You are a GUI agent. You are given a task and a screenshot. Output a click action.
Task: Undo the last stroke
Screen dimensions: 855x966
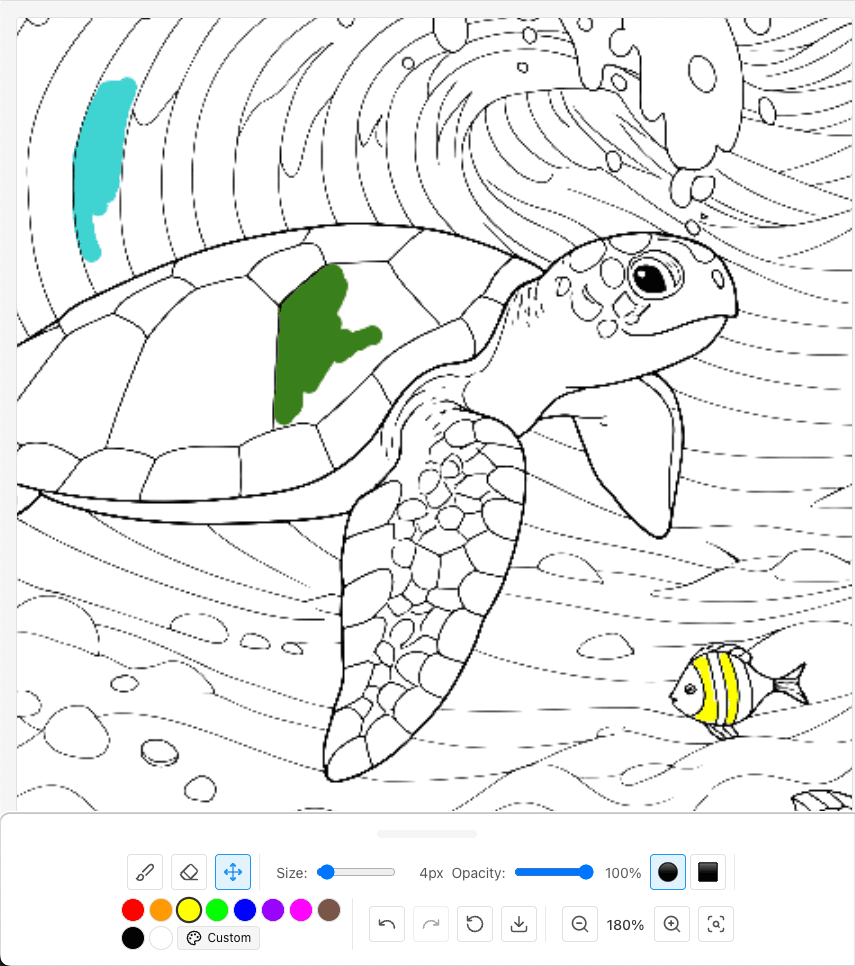[387, 924]
